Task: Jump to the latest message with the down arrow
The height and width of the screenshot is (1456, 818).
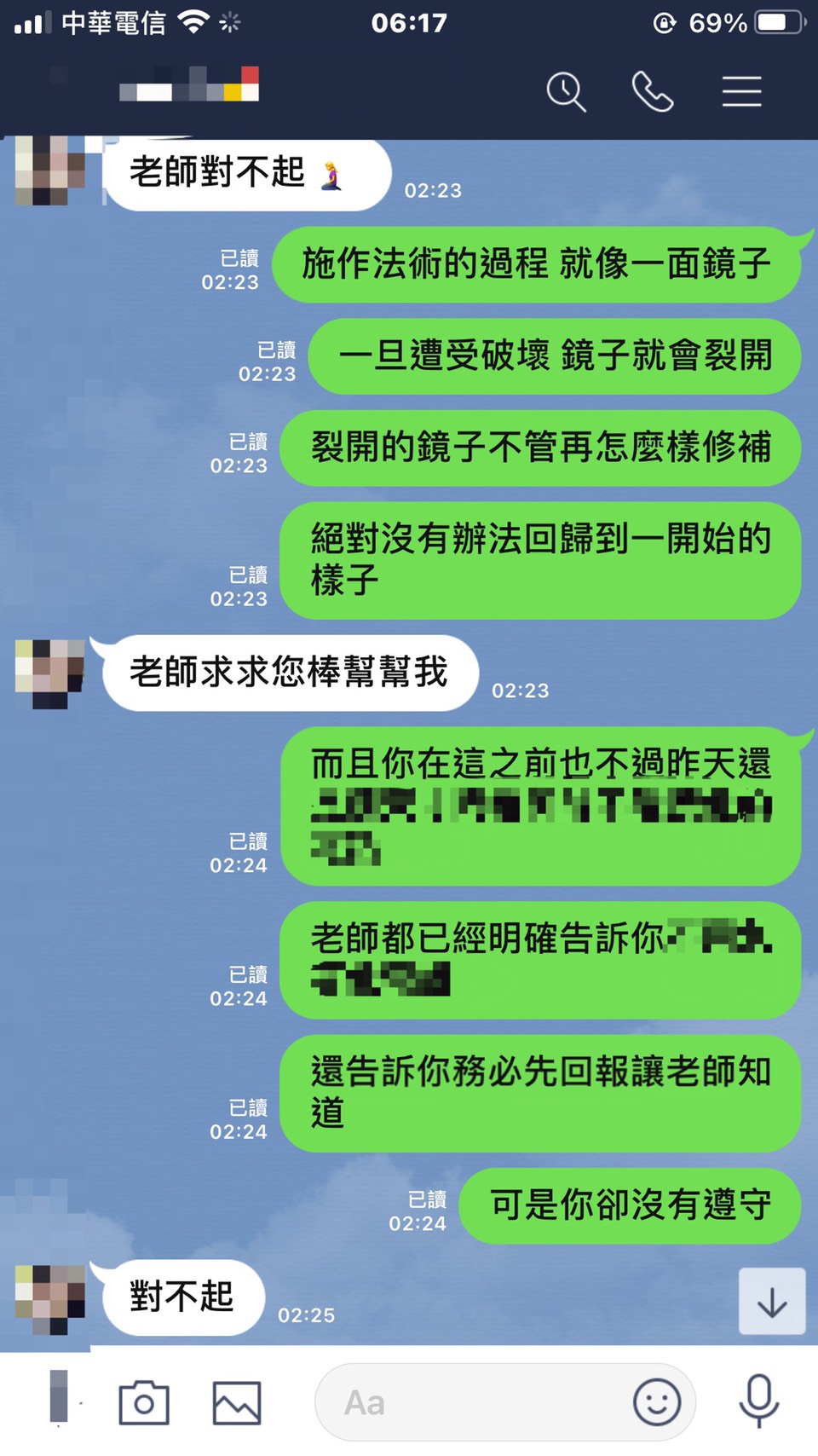Action: click(x=771, y=1302)
